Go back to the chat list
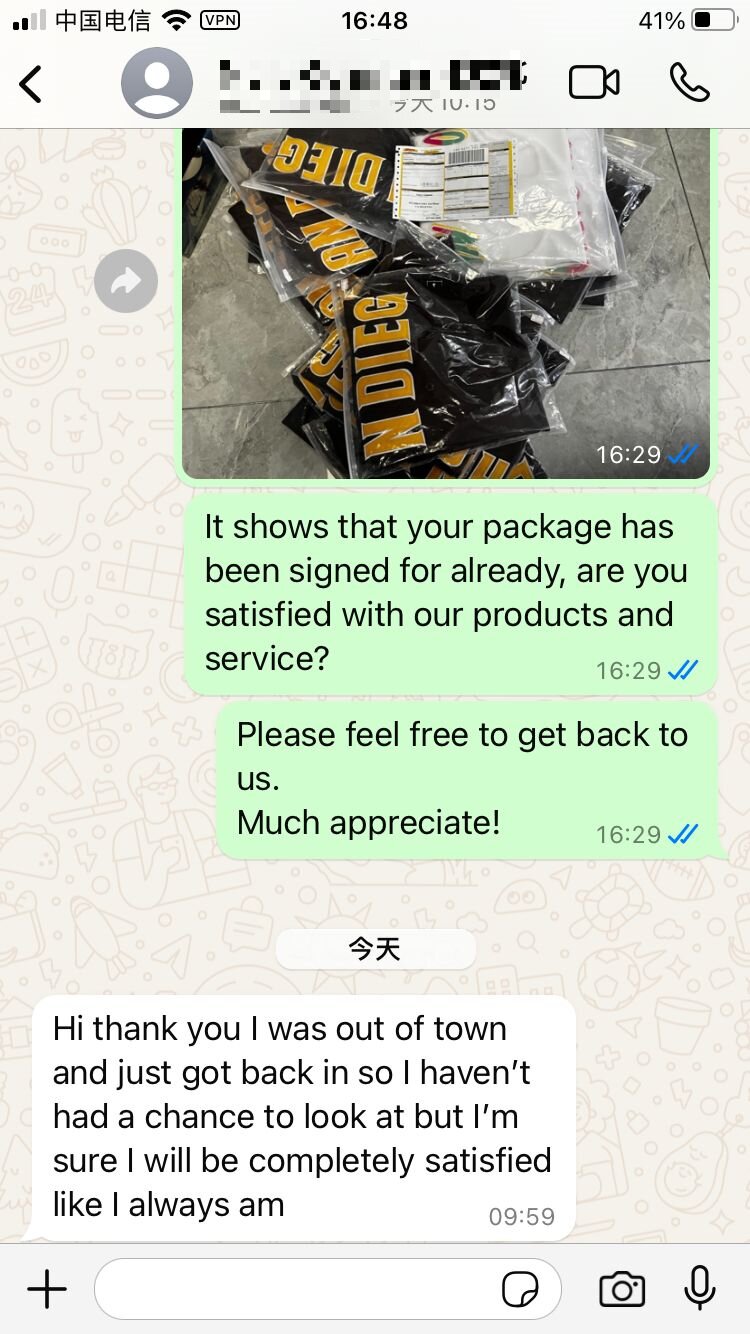This screenshot has width=750, height=1334. (32, 84)
